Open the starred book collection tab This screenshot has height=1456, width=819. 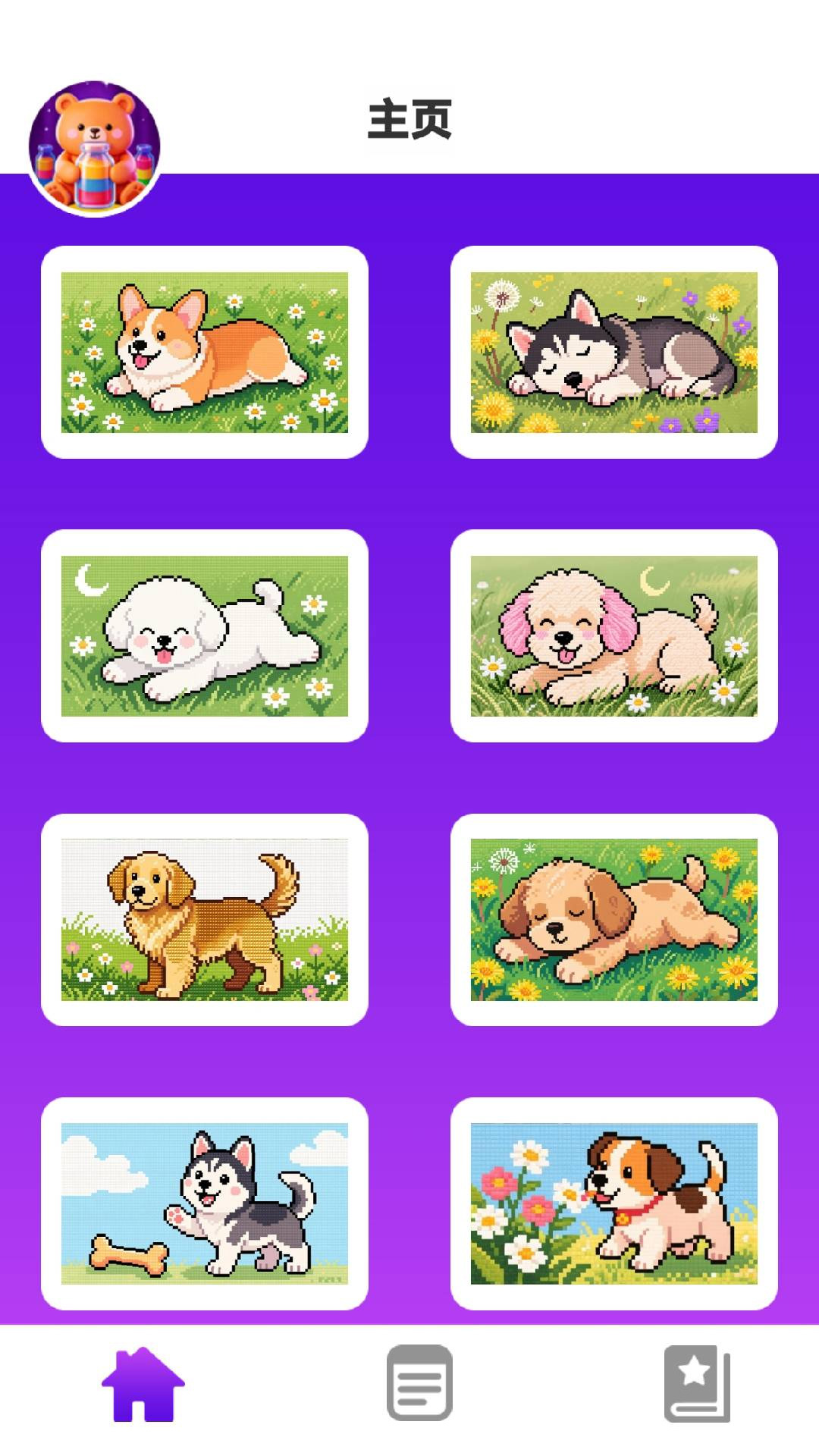(x=696, y=1383)
